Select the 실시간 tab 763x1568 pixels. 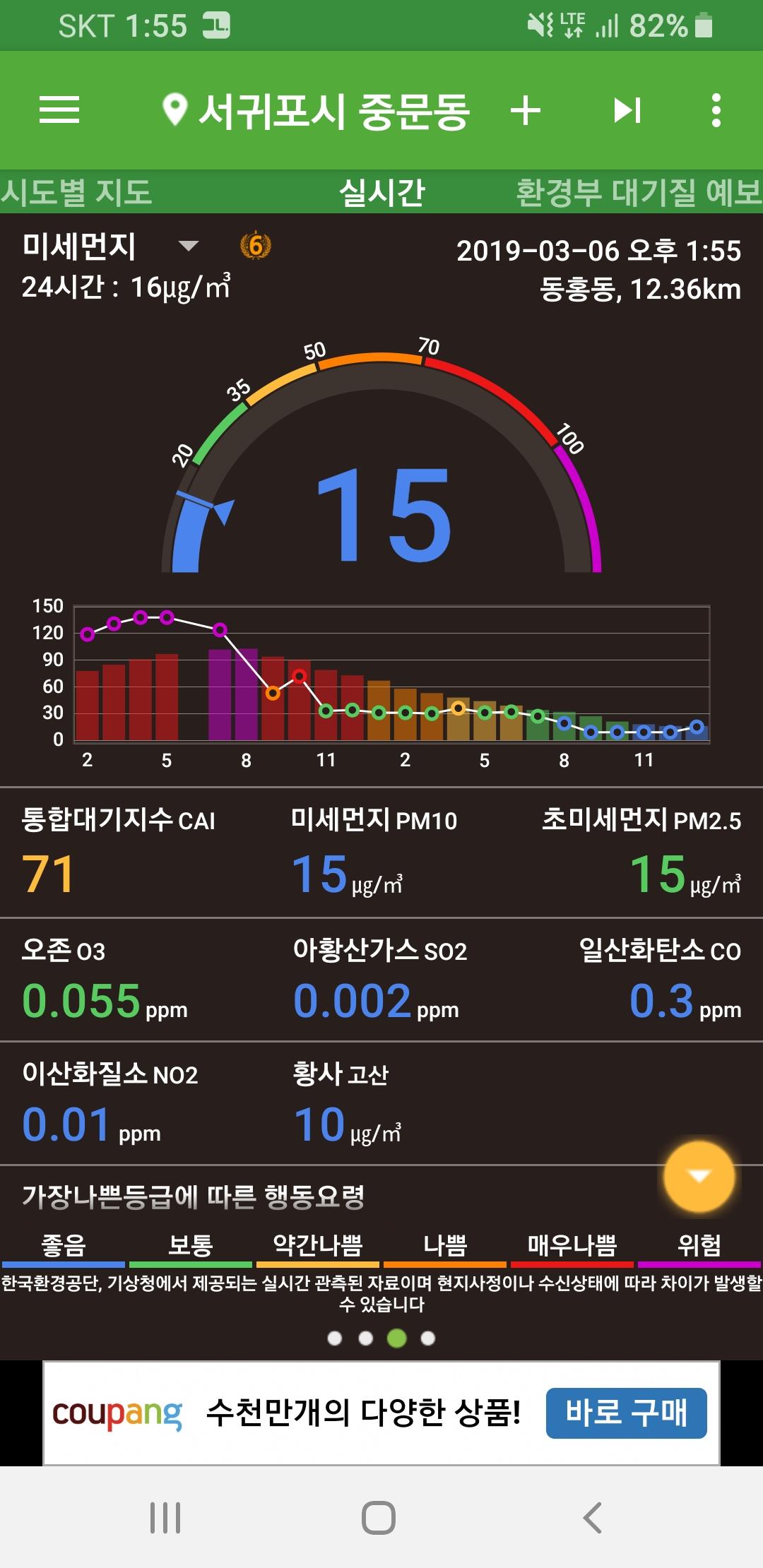[x=381, y=192]
